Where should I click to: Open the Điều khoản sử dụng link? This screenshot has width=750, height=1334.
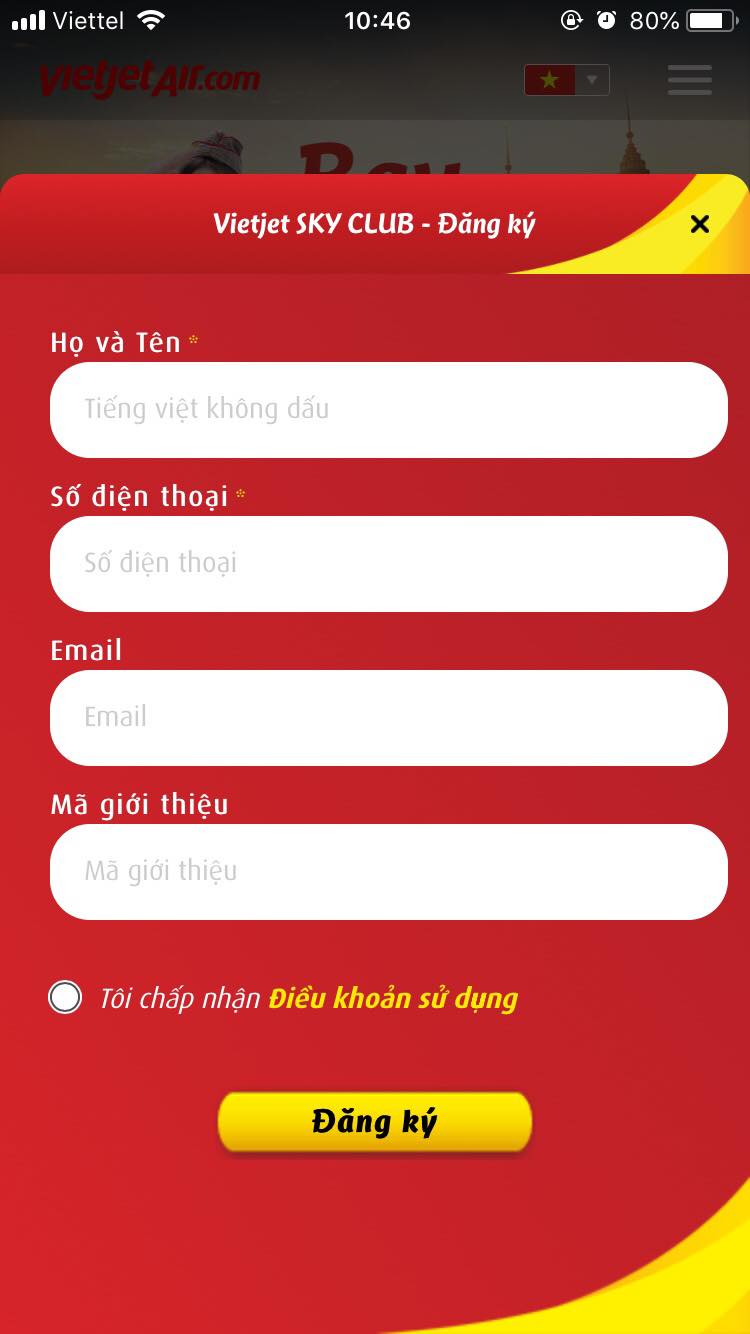point(393,998)
